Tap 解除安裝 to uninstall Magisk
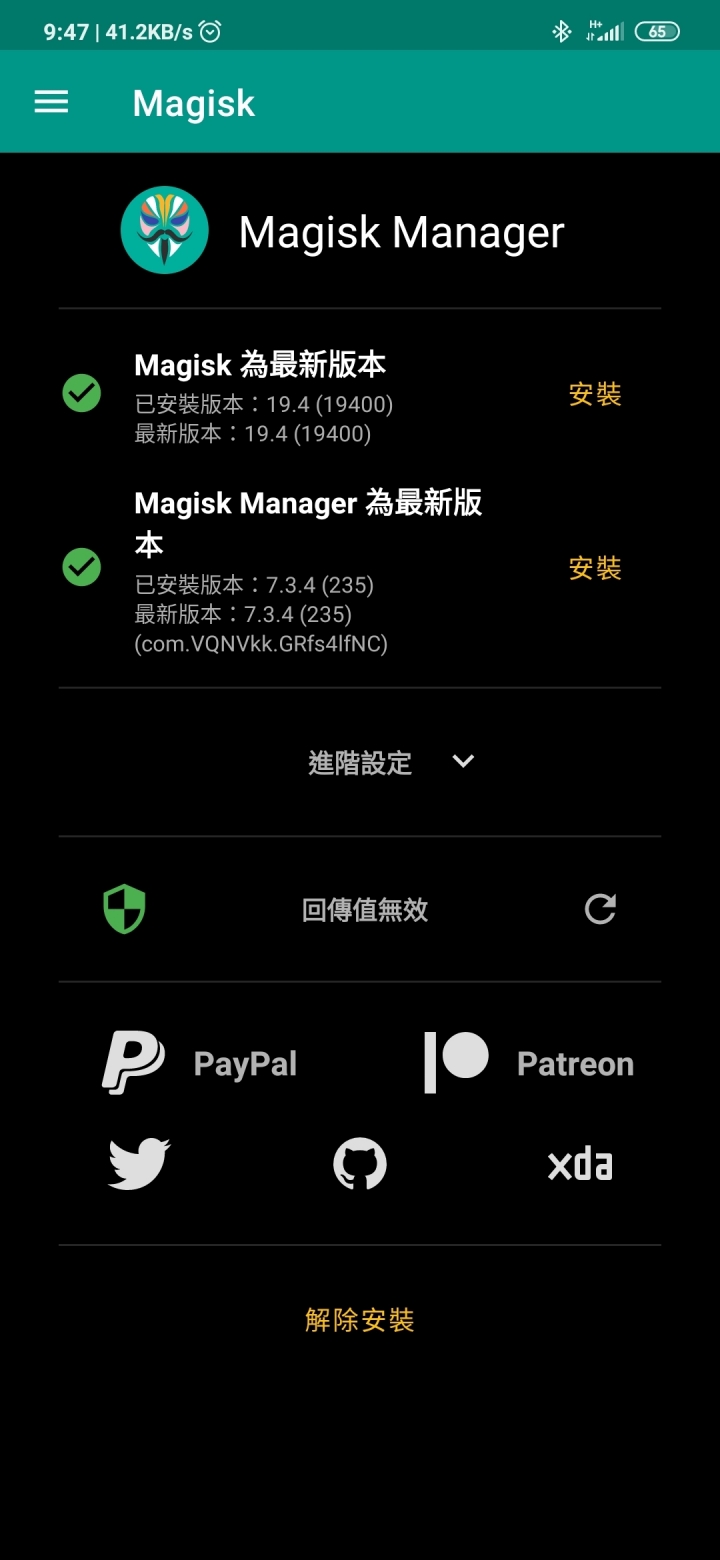This screenshot has width=720, height=1560. [360, 1320]
